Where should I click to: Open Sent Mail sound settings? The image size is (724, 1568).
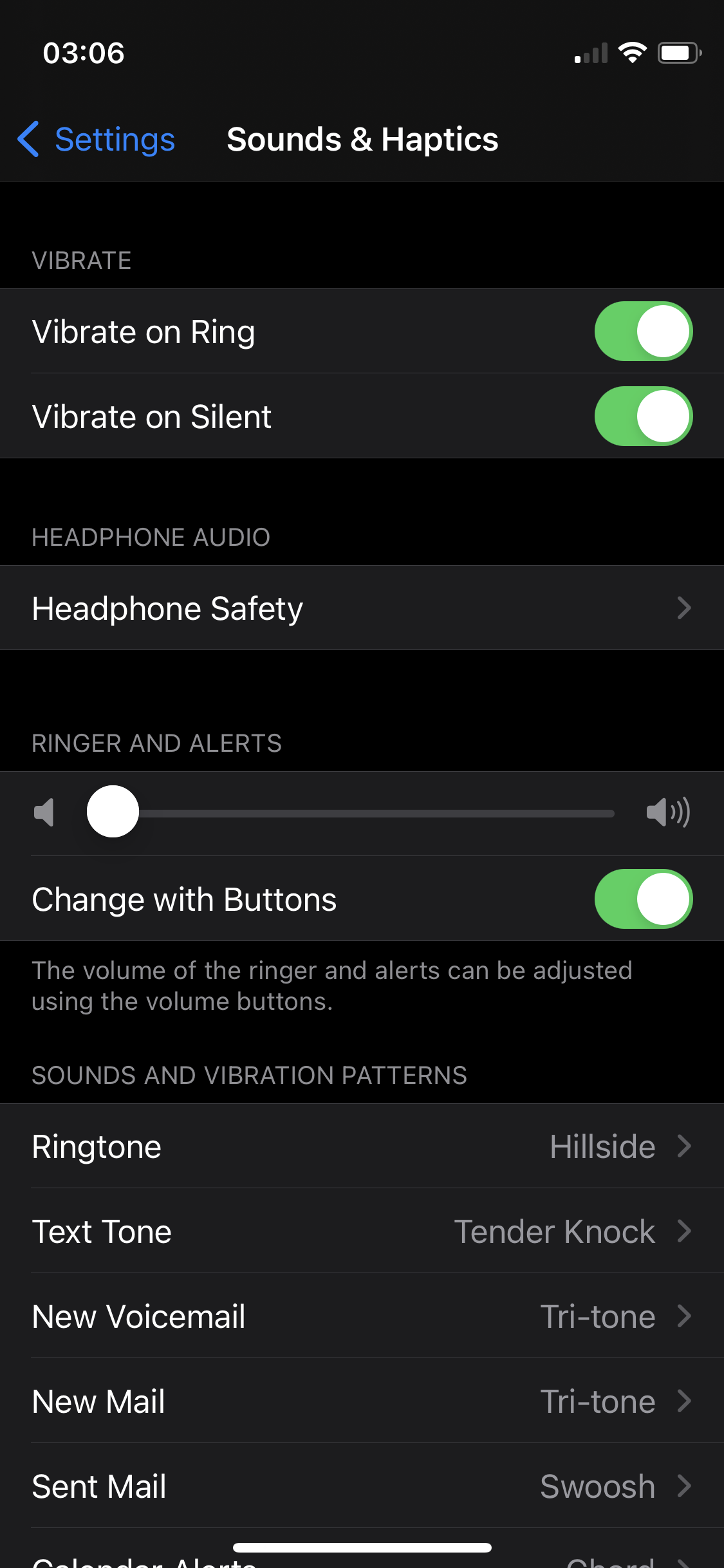362,1486
